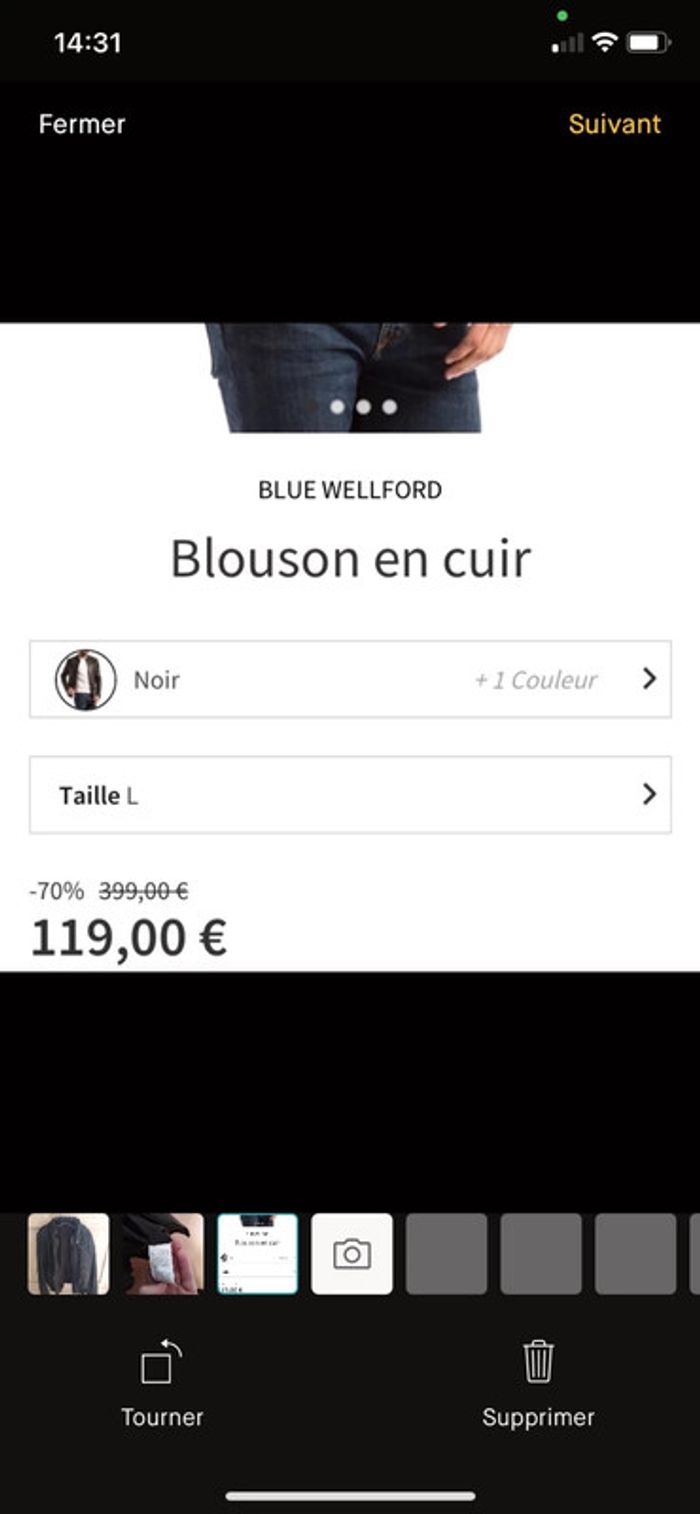The image size is (700, 1514).
Task: Delete this photo with Supprimer
Action: pyautogui.click(x=538, y=1384)
